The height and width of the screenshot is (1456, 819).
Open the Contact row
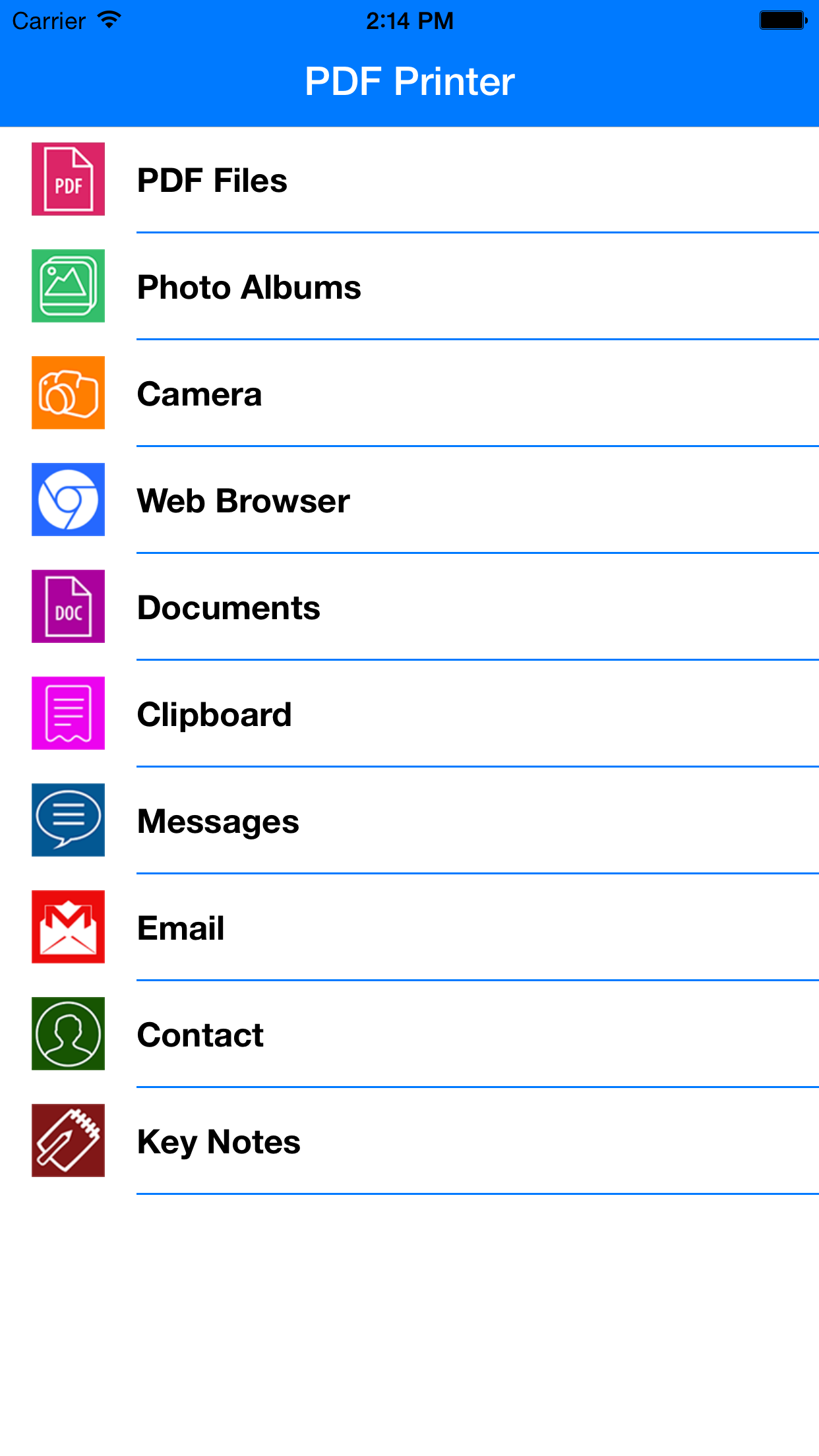199,1033
